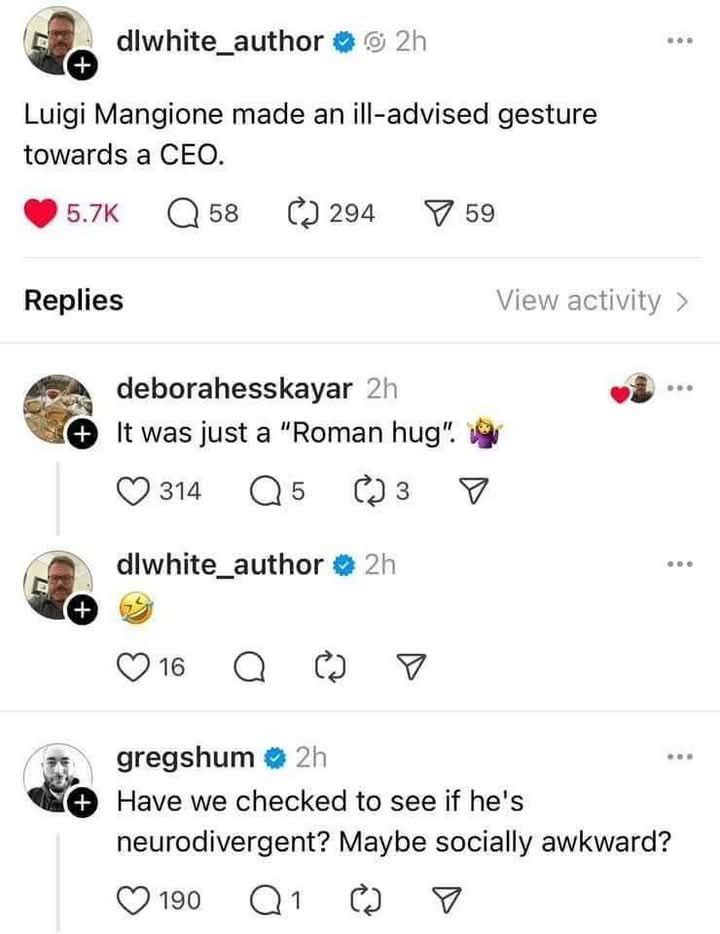Screen dimensions: 720x934
Task: Share the main post via send icon
Action: point(439,213)
